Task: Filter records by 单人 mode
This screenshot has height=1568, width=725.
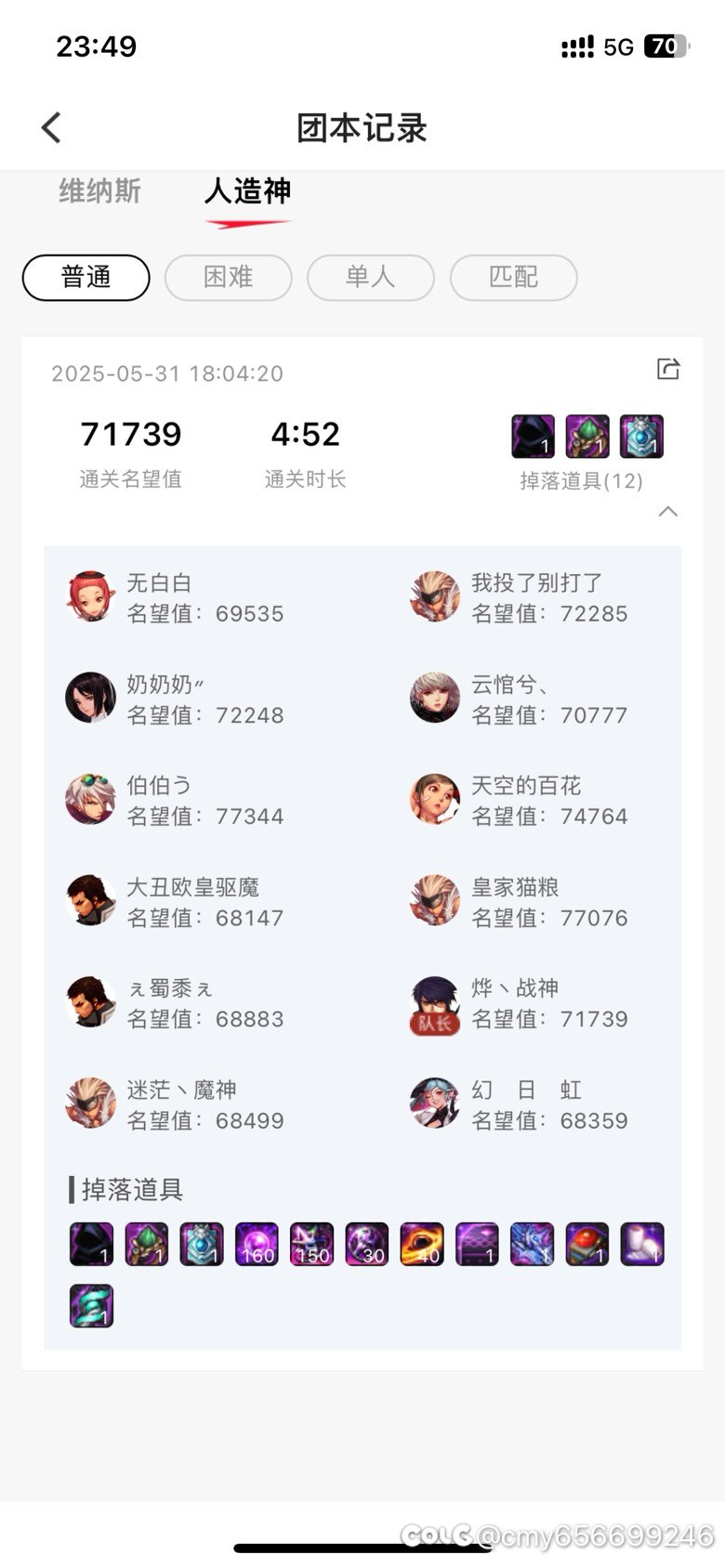Action: click(371, 277)
